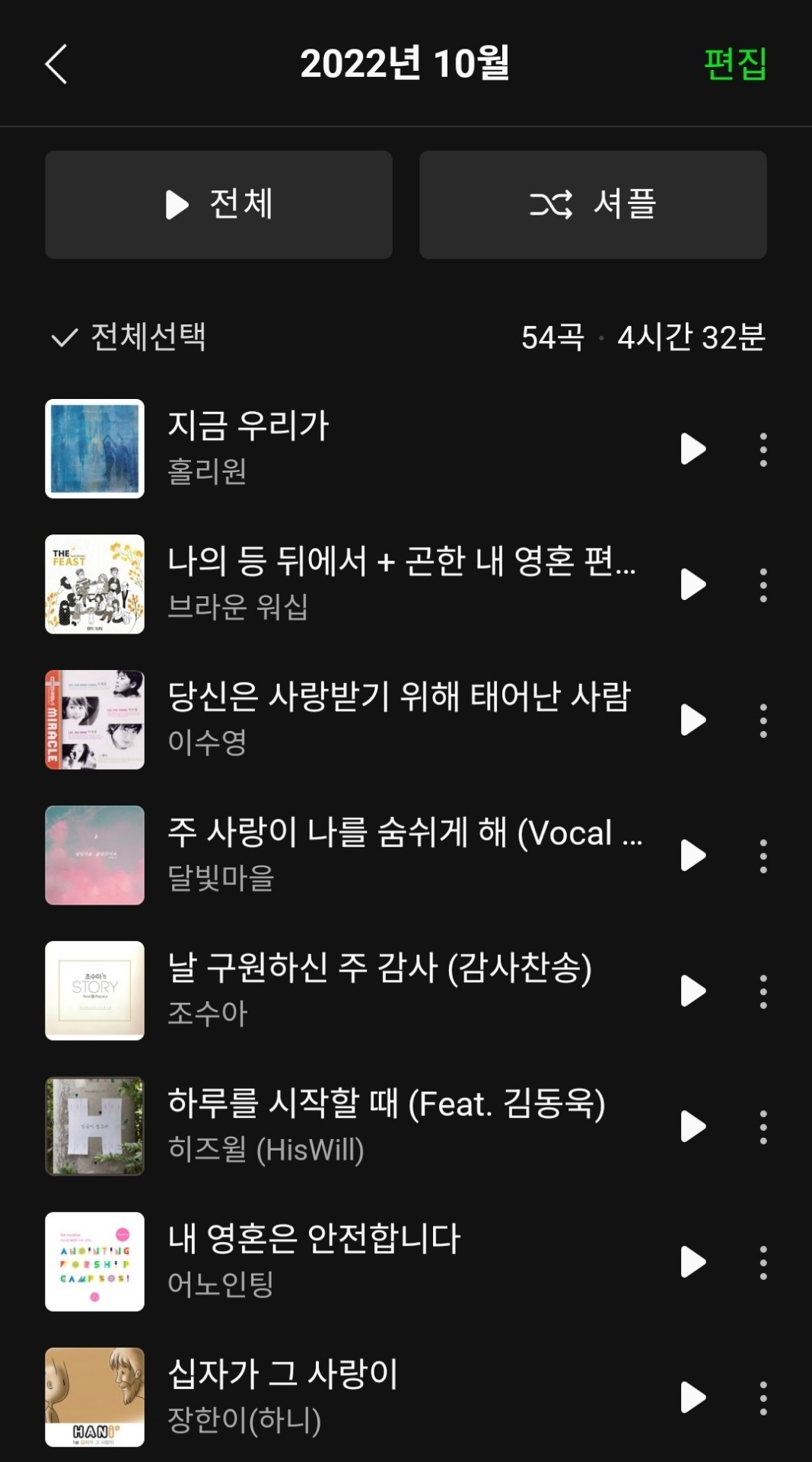The height and width of the screenshot is (1462, 812).
Task: Play 당신은 사랑받기 위해 태어난 사람
Action: tap(692, 720)
